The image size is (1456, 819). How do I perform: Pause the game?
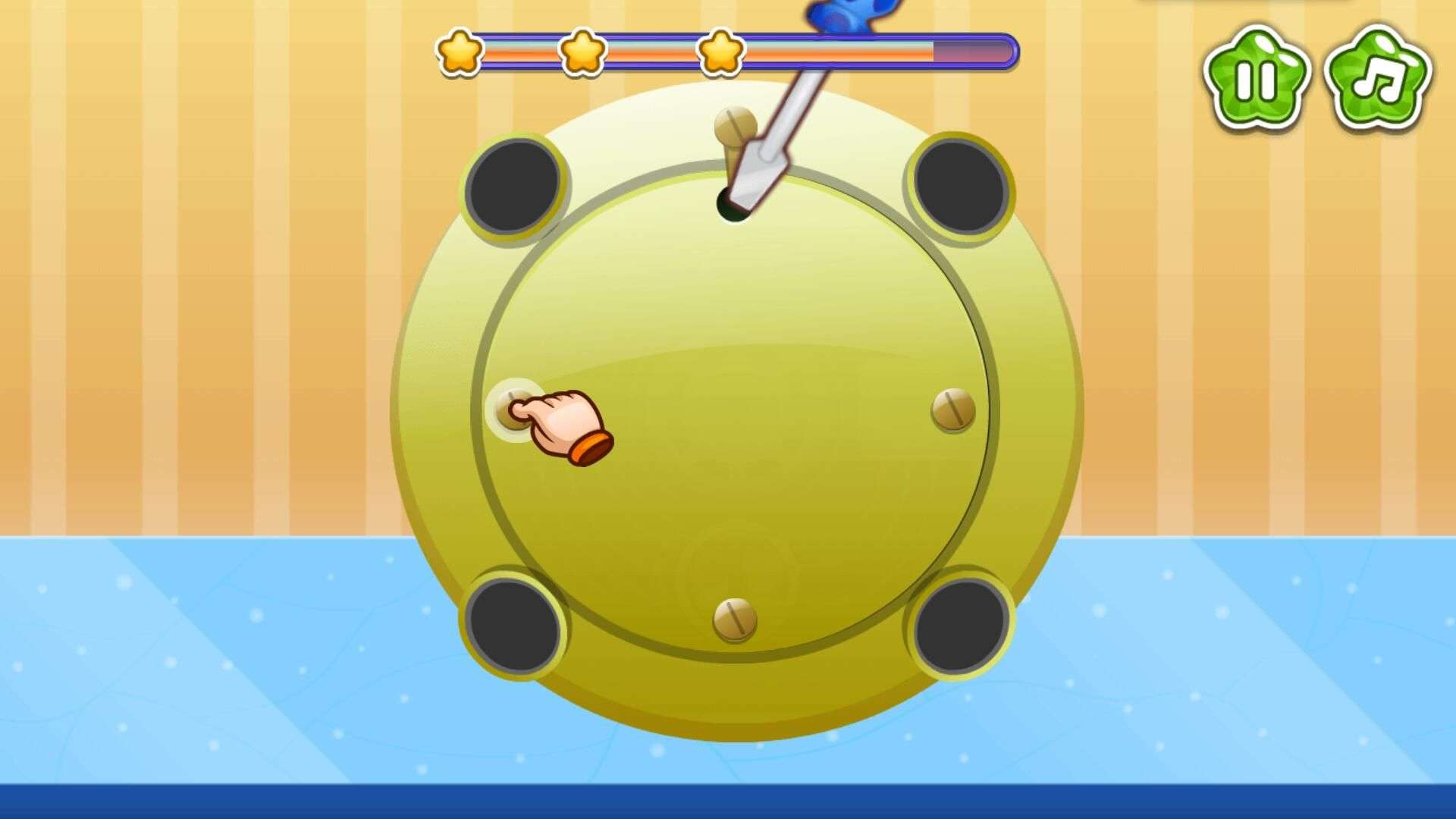1257,79
